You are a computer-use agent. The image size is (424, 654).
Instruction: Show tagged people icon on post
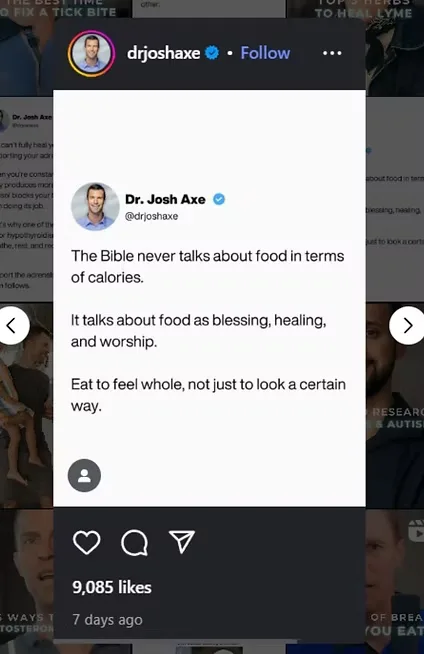84,475
